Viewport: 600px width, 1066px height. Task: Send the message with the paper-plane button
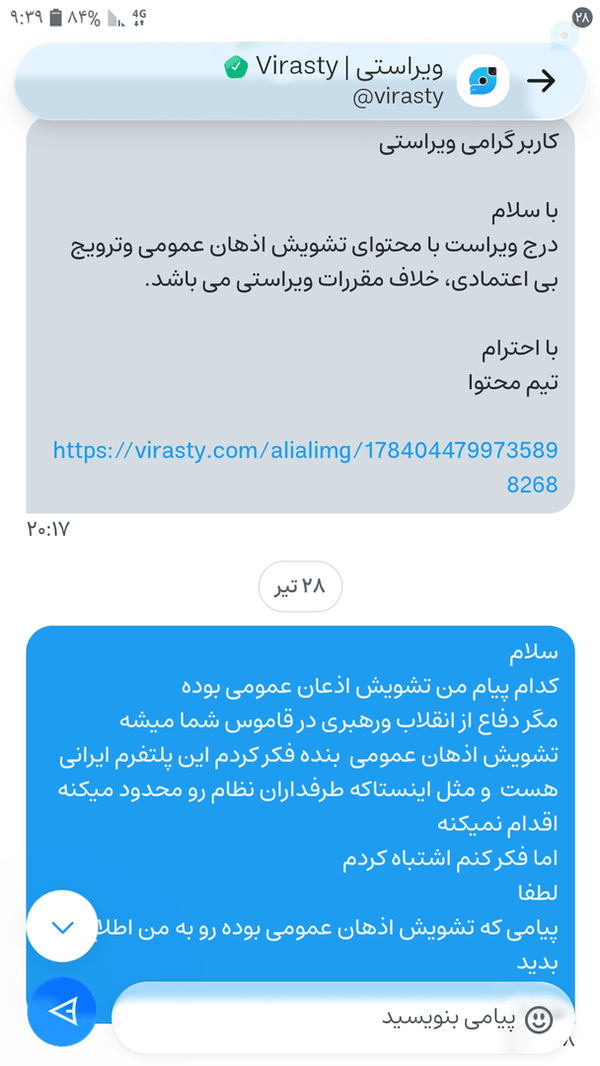(63, 1012)
